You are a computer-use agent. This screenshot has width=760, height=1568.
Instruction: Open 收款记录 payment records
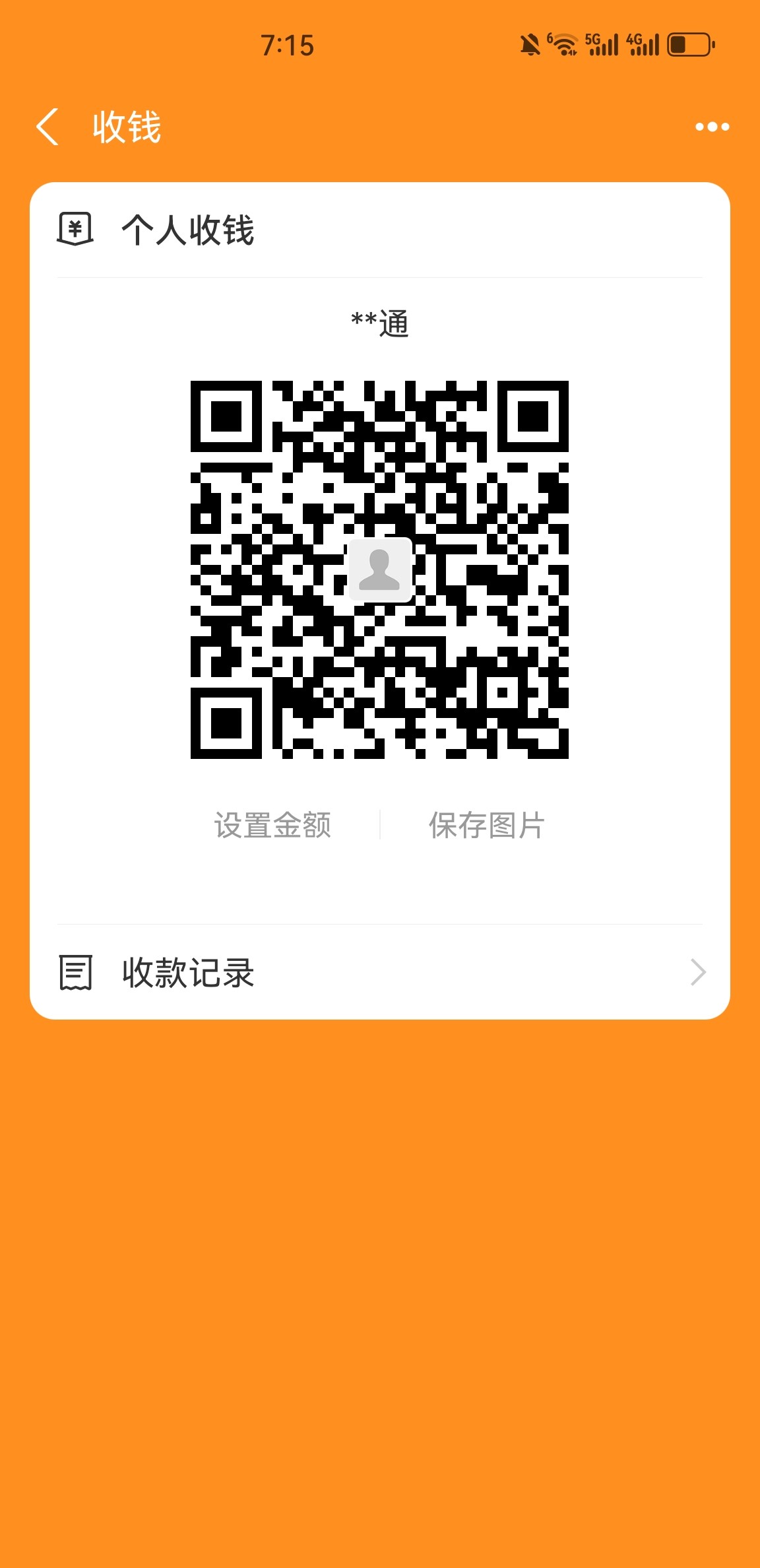coord(379,972)
